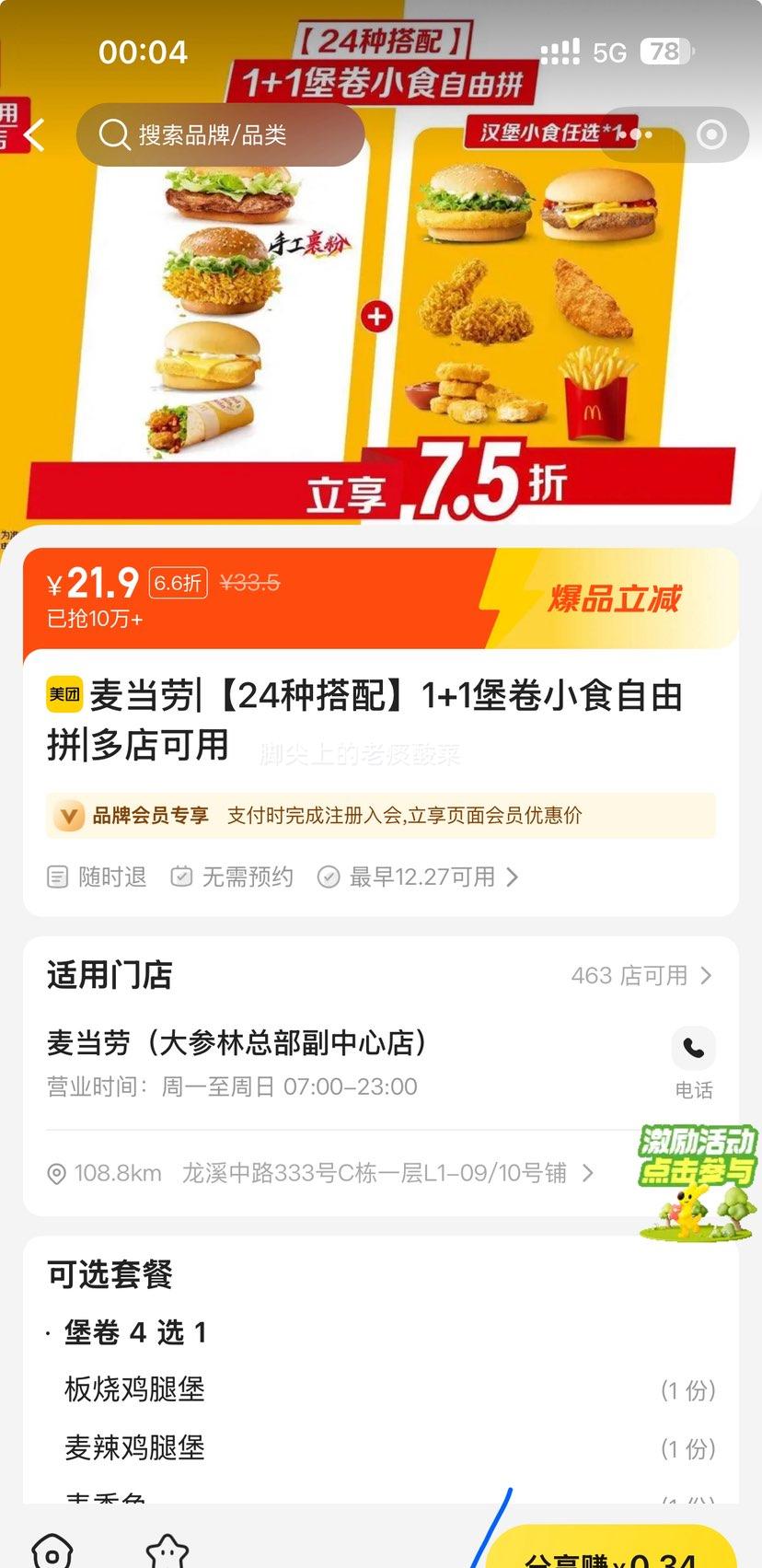Viewport: 762px width, 1568px height.
Task: Call the store via the phone icon
Action: [x=695, y=1048]
